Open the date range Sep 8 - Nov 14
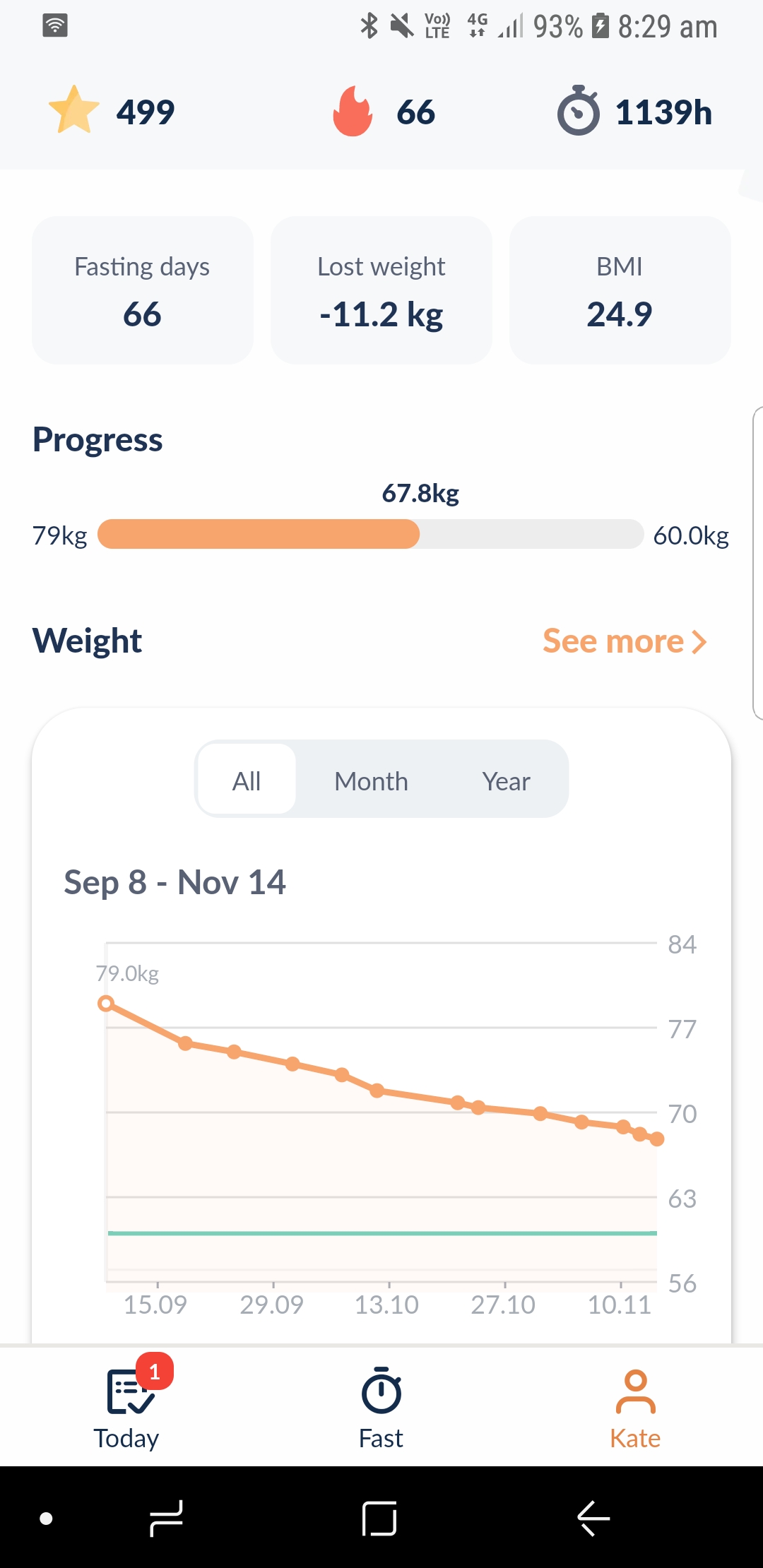This screenshot has width=763, height=1568. 175,881
